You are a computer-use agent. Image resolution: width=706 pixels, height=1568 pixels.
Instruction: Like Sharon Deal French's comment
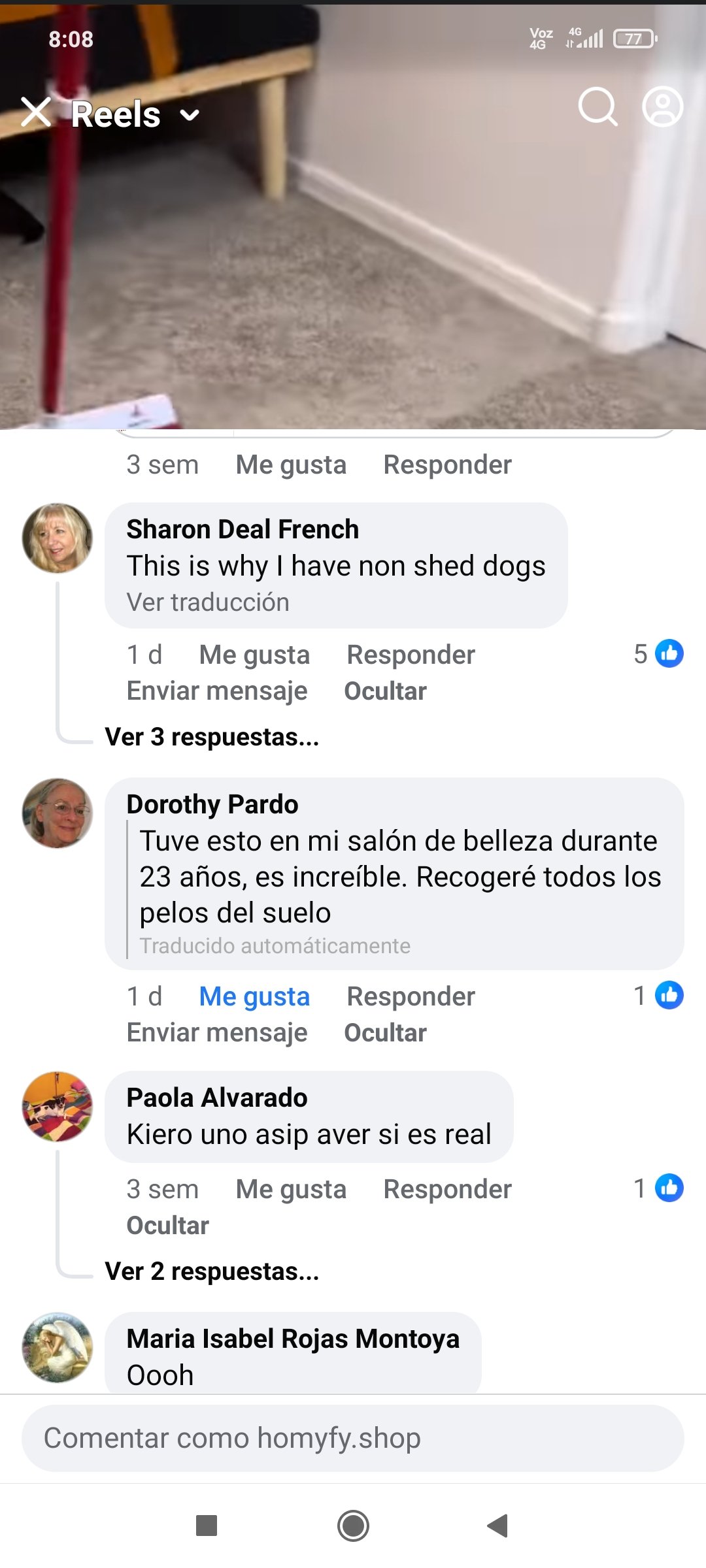[254, 655]
